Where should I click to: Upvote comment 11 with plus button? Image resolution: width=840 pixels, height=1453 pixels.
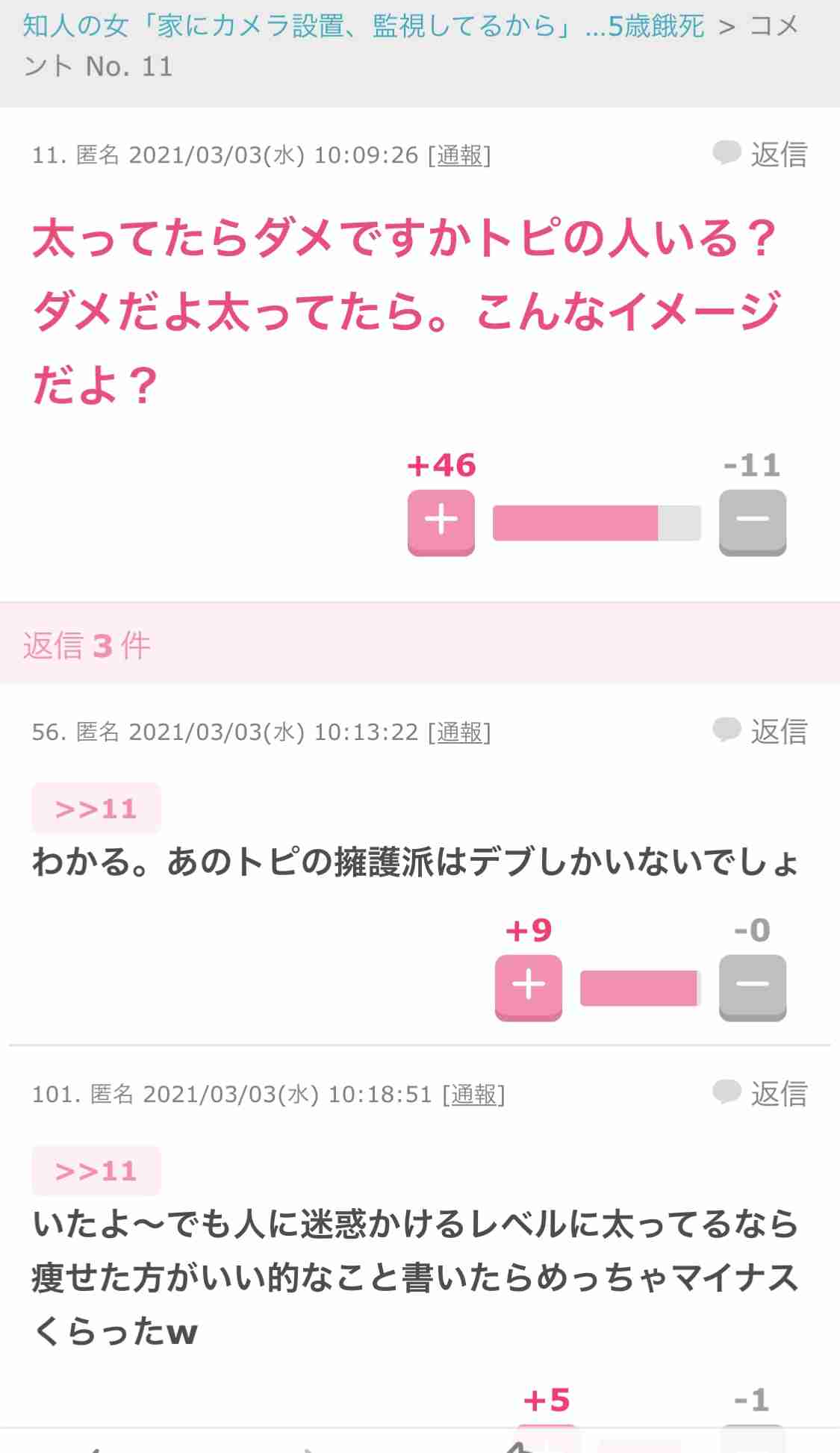[441, 521]
